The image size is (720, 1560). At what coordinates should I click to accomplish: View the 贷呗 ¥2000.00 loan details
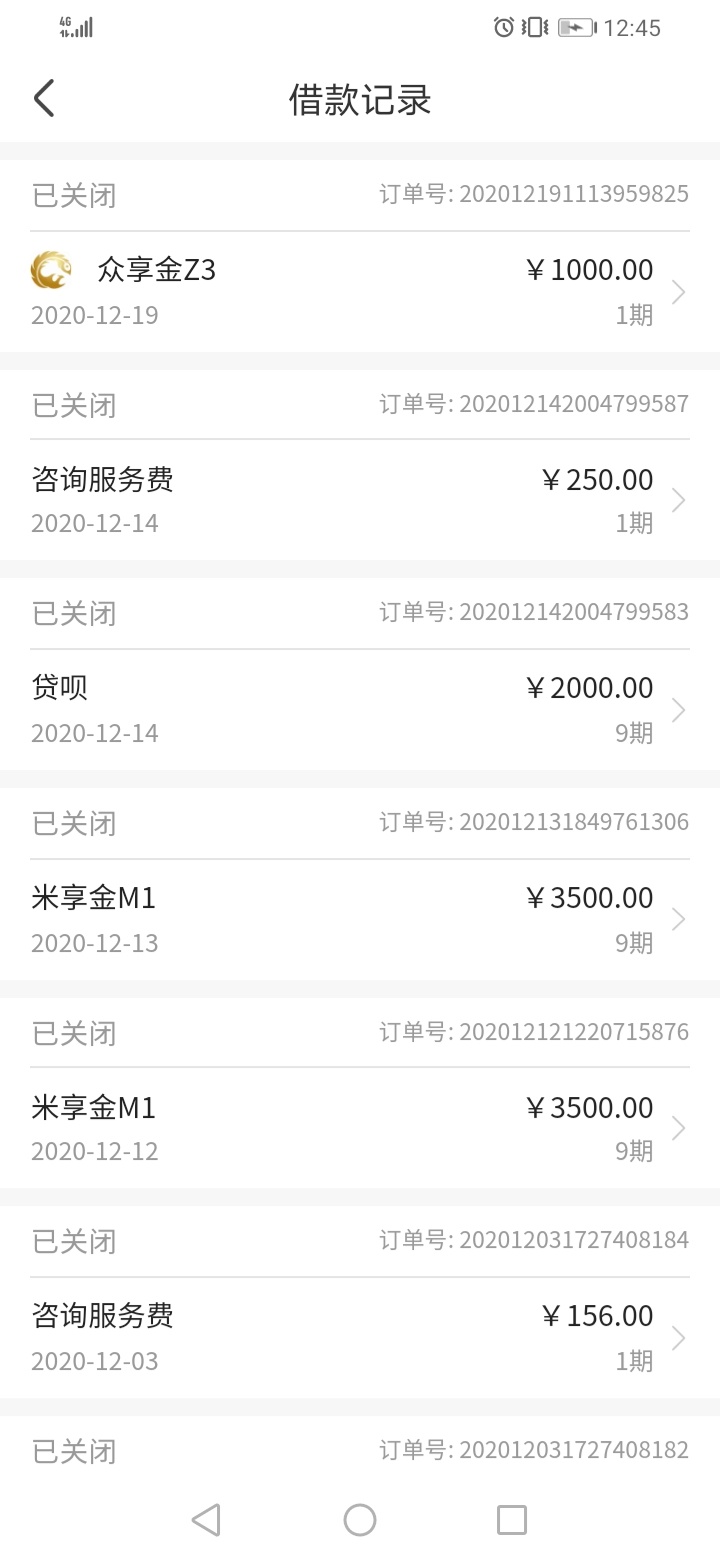[x=360, y=709]
